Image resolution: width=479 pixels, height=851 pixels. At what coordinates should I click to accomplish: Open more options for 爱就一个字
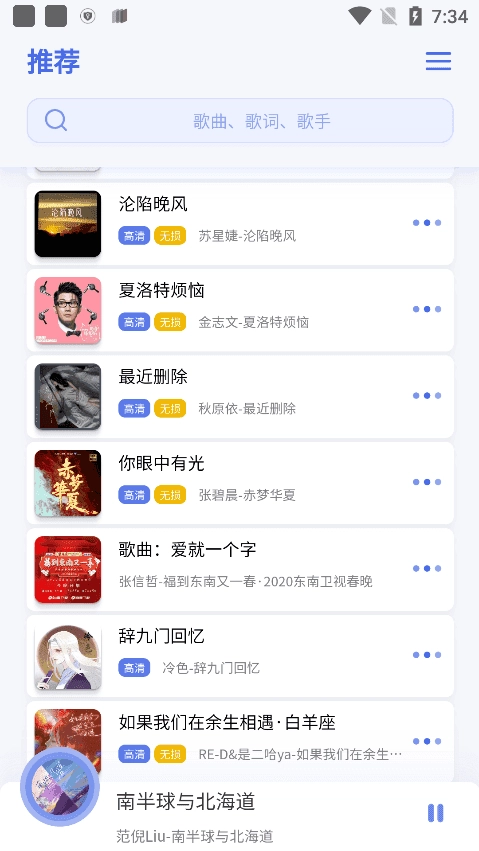427,568
